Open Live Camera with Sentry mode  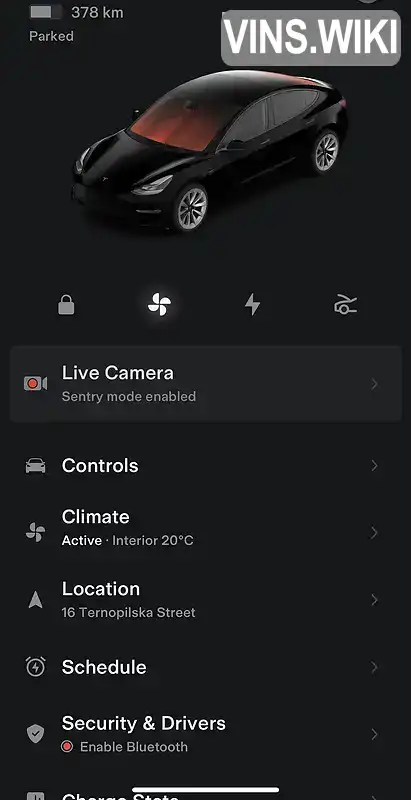tap(206, 384)
